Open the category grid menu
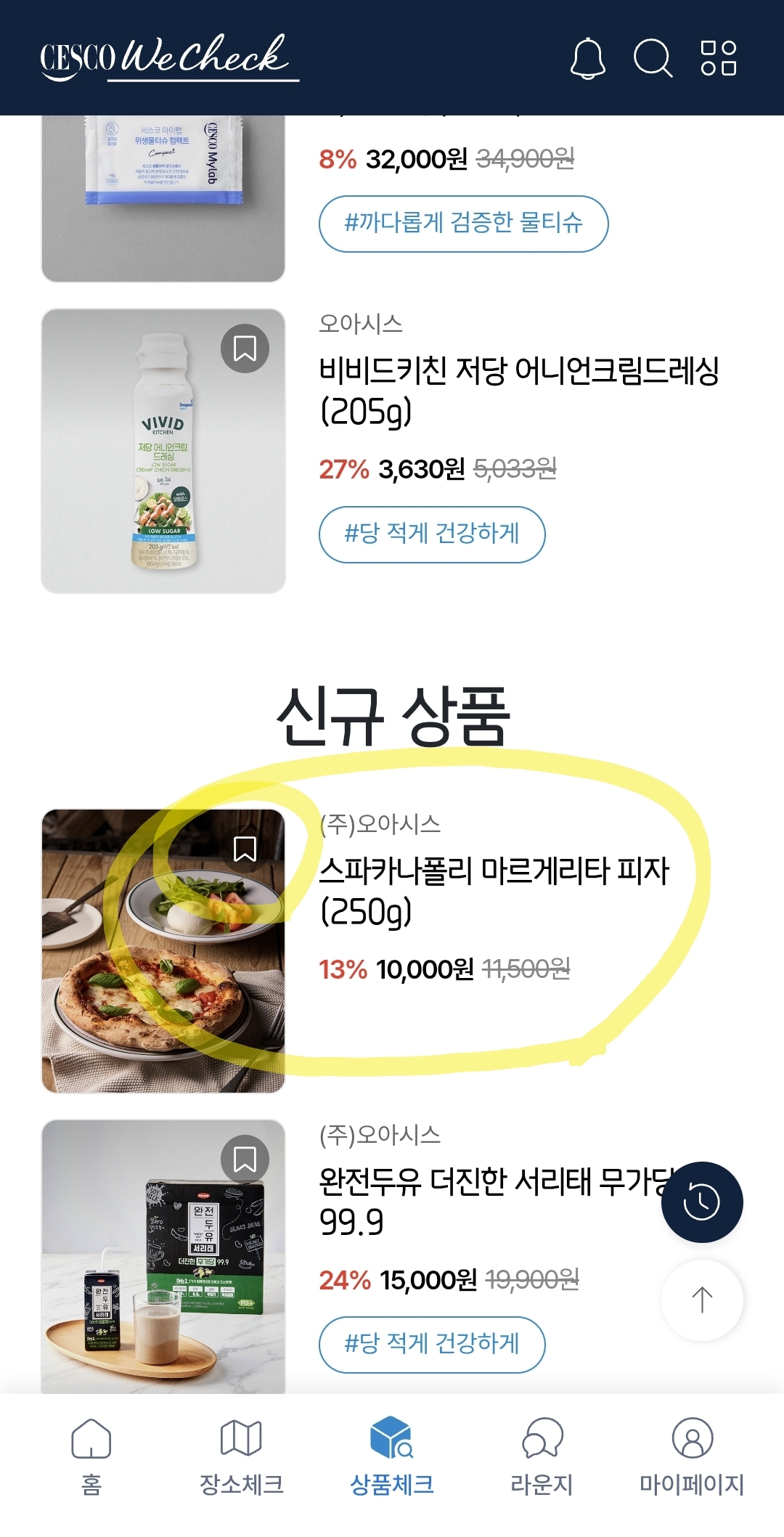 coord(718,58)
